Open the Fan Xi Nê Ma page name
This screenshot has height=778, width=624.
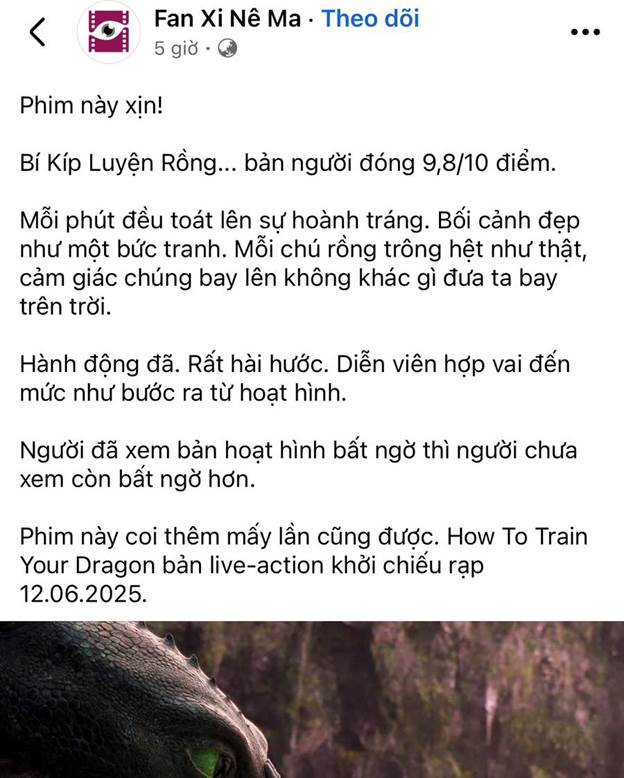point(227,18)
